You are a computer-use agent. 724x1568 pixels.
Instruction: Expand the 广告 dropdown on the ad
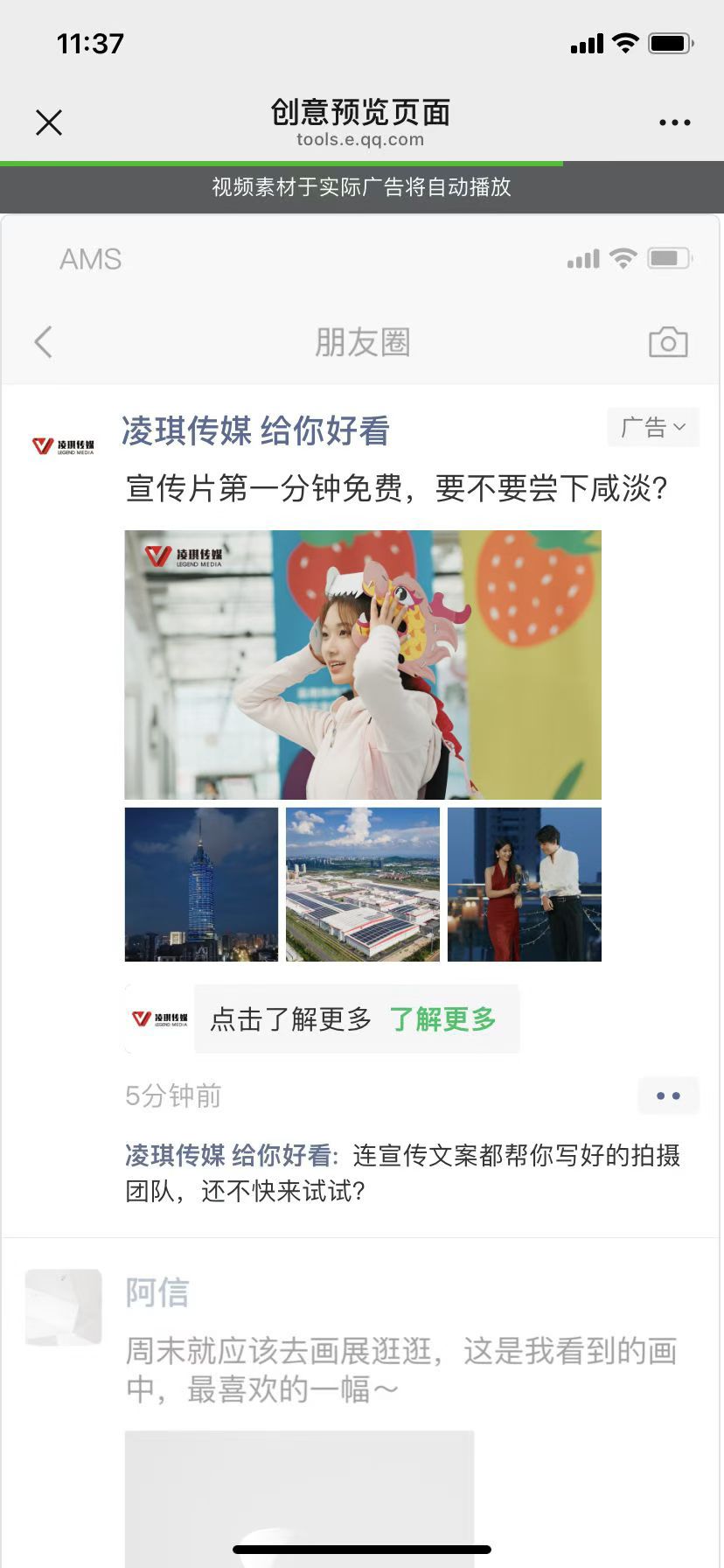653,428
